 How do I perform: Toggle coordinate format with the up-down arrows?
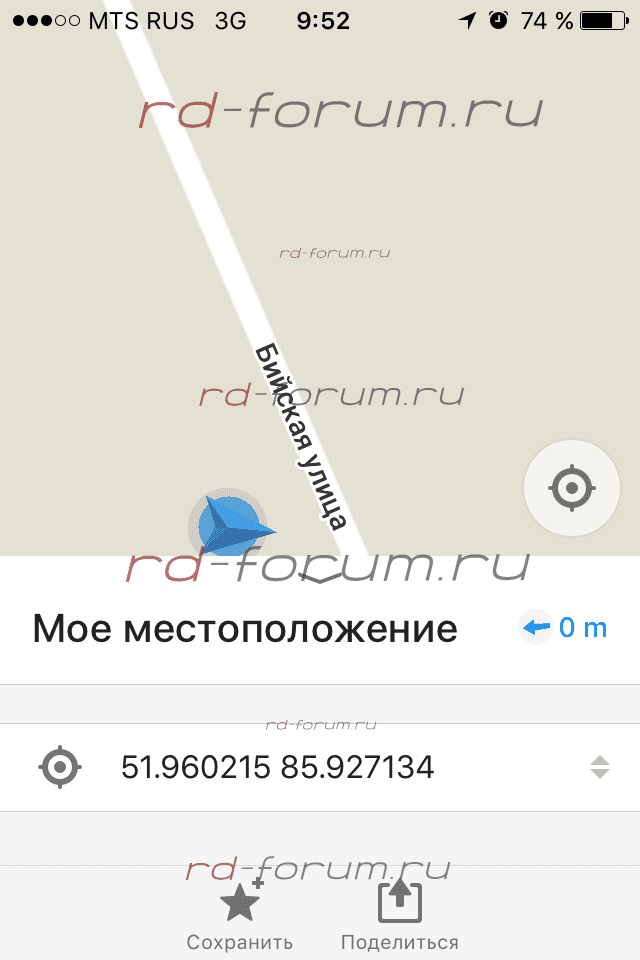coord(599,768)
